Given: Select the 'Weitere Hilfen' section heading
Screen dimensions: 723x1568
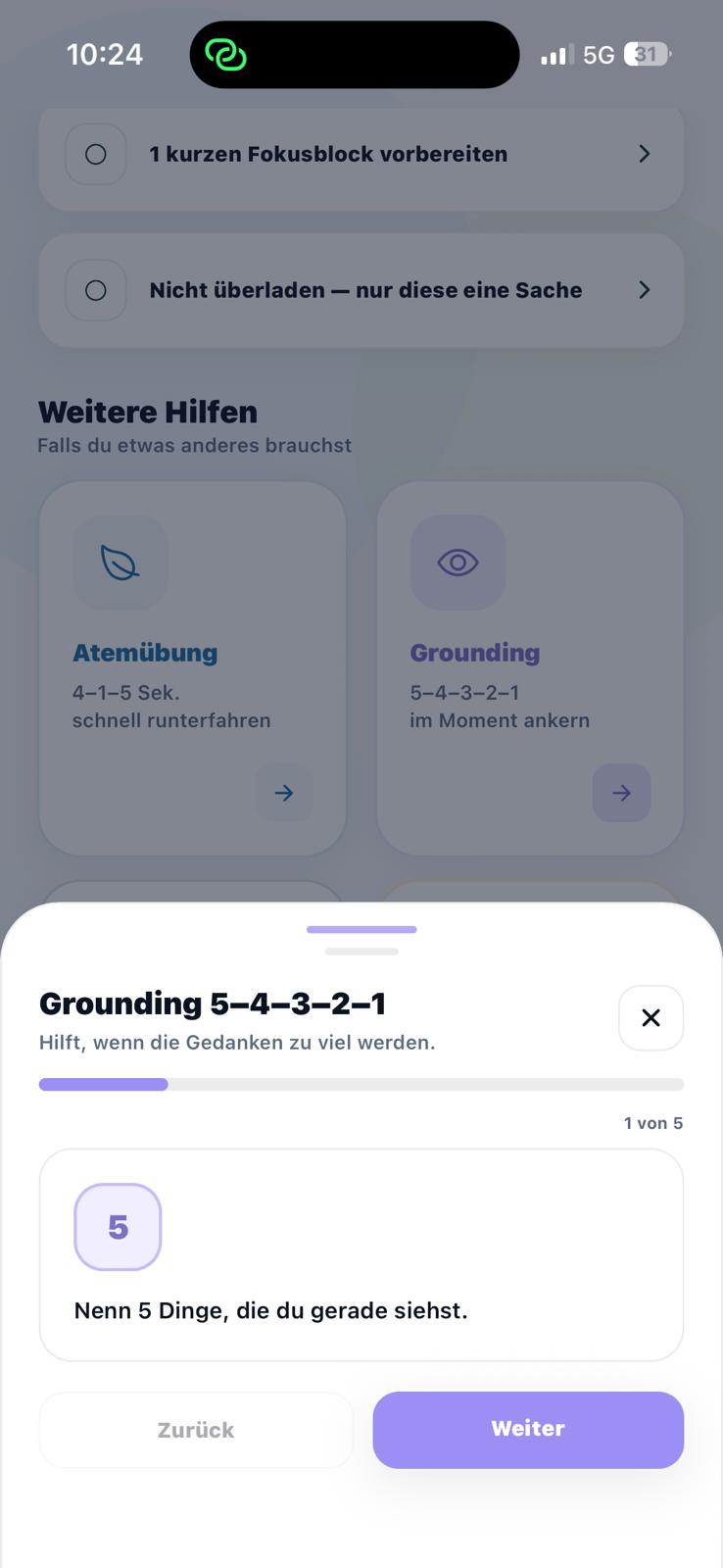Looking at the screenshot, I should point(147,412).
